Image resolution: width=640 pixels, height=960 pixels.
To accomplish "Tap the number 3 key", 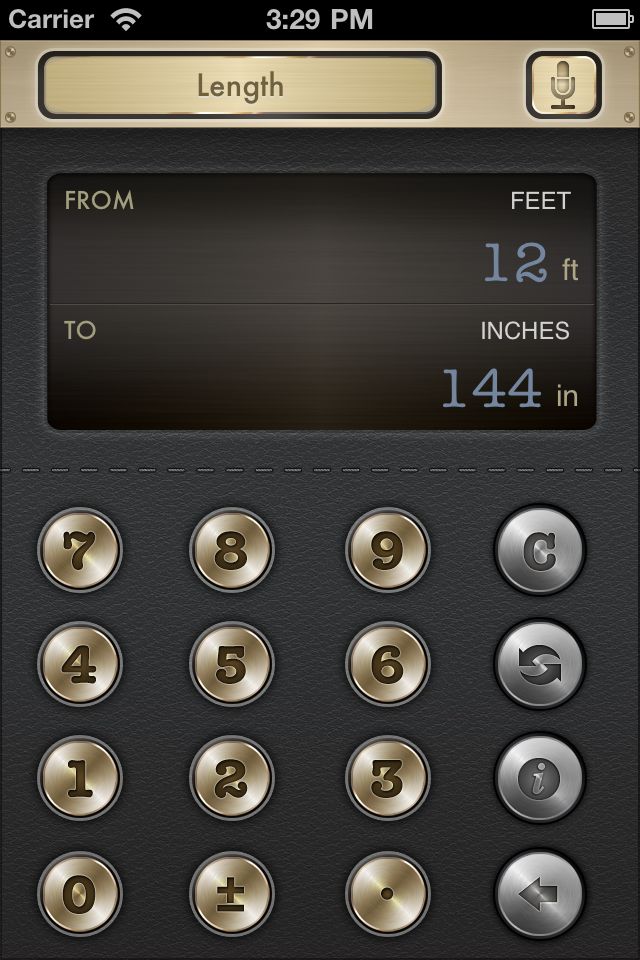I will [x=387, y=778].
